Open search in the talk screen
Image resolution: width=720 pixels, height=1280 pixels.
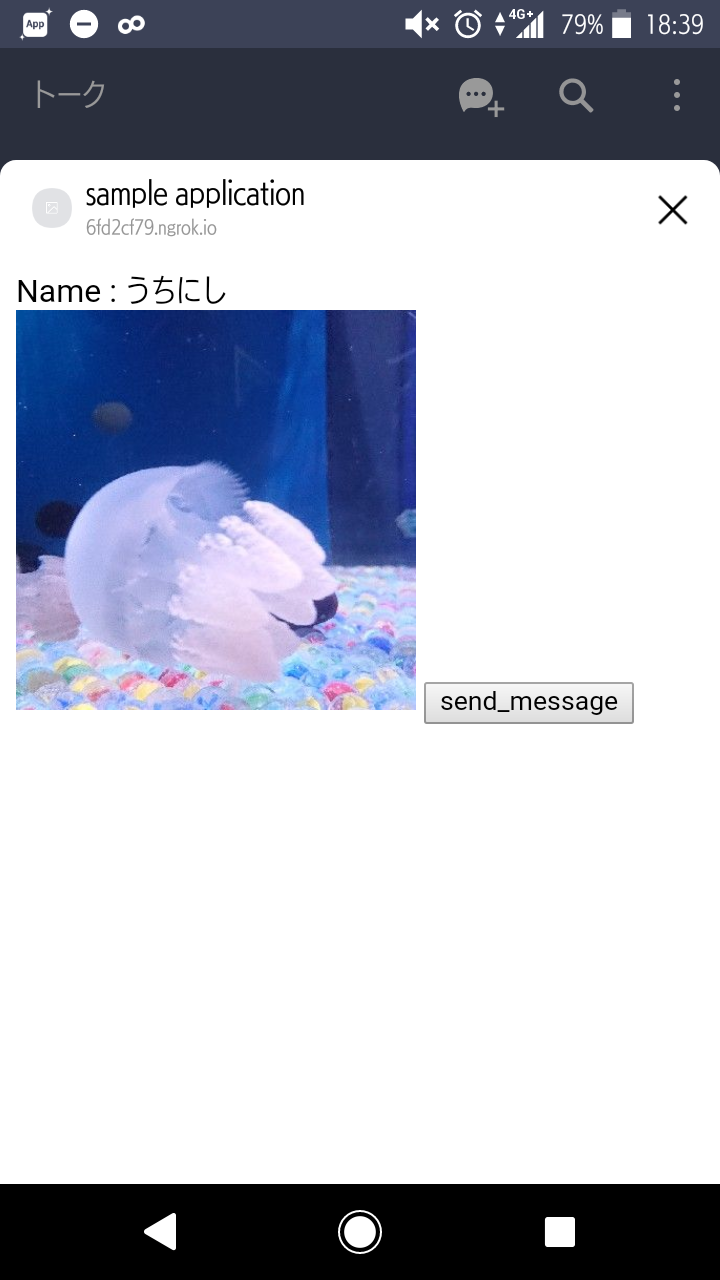(x=576, y=96)
